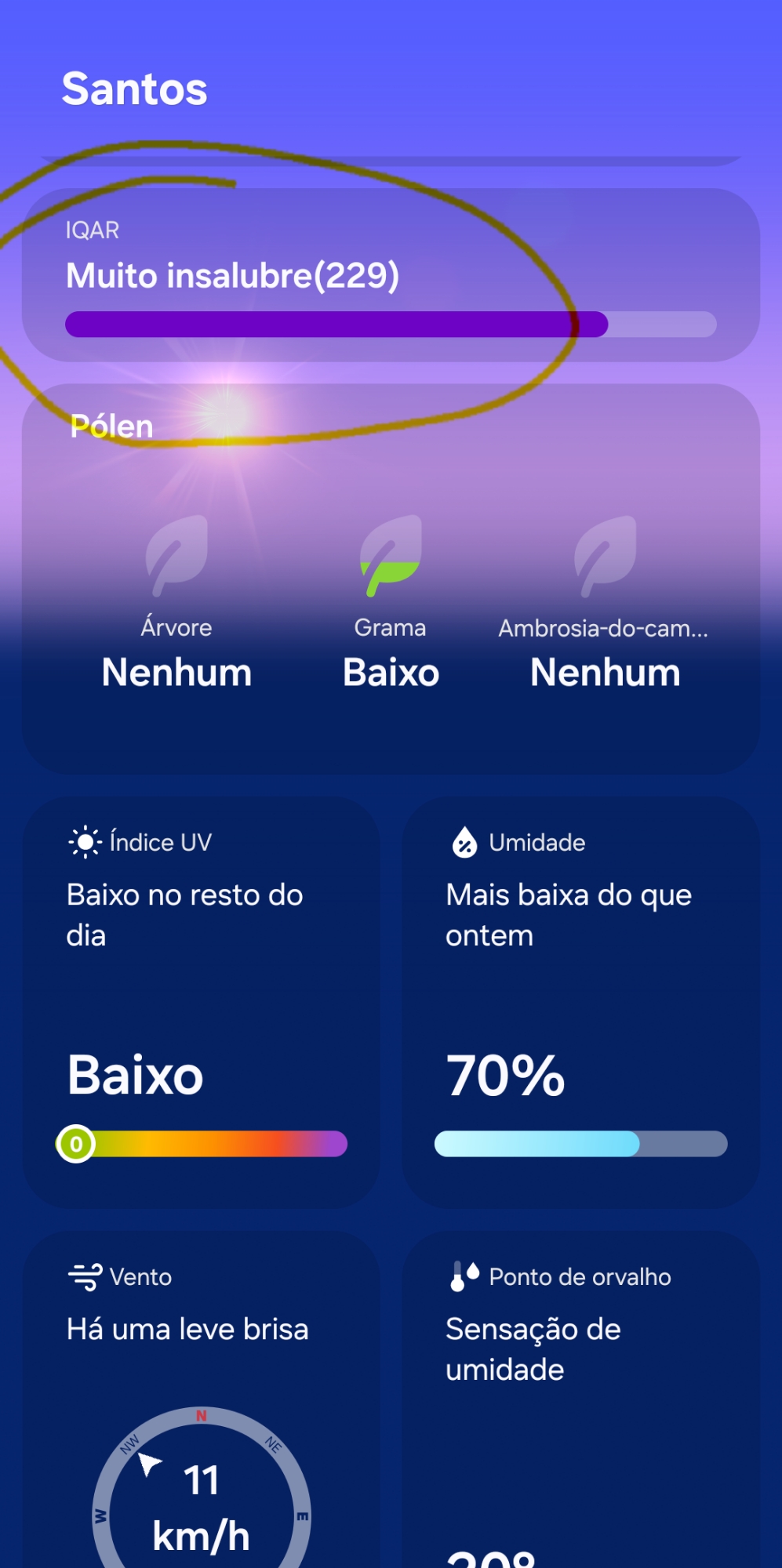Open the Umidade card
782x1568 pixels.
coord(580,1002)
